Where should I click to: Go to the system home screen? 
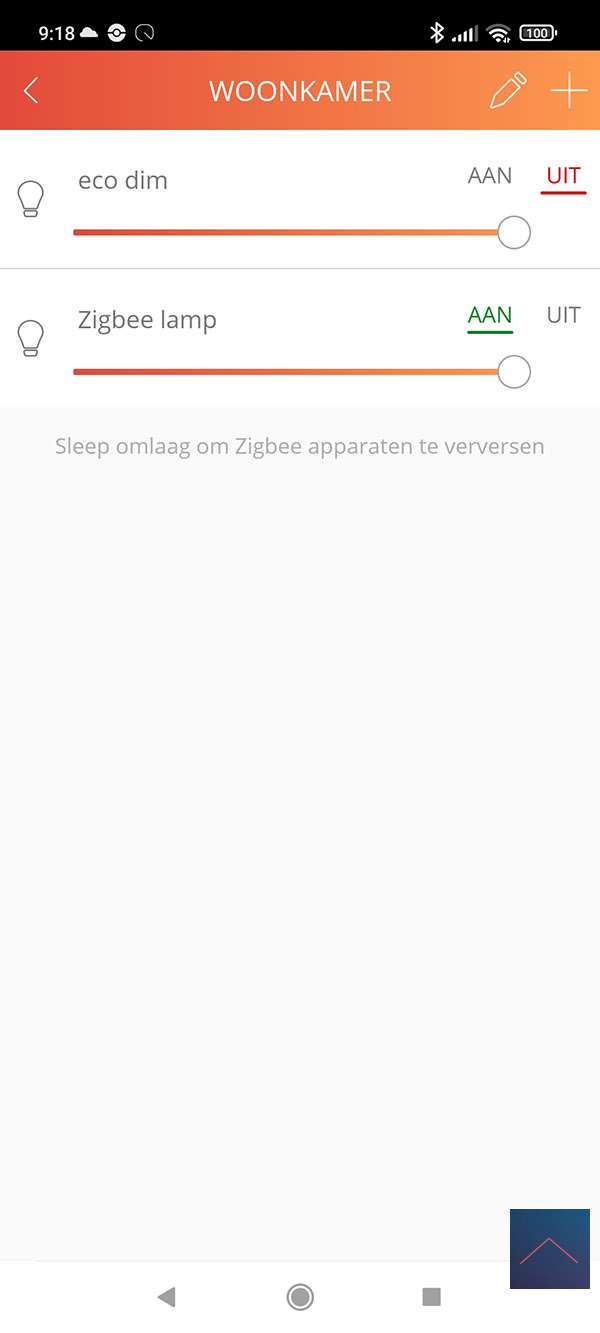(299, 1297)
